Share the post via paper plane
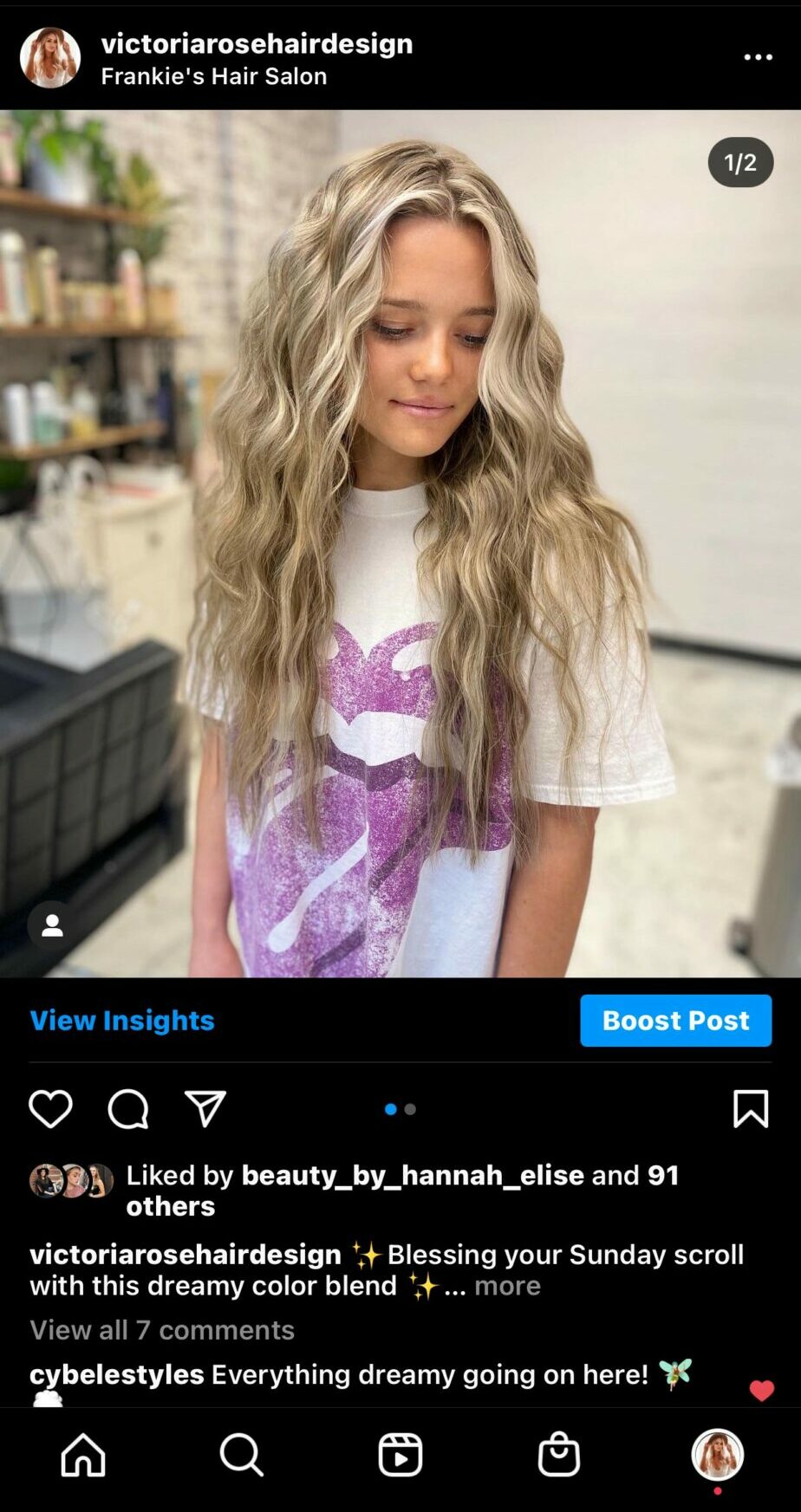The image size is (801, 1512). click(205, 1109)
